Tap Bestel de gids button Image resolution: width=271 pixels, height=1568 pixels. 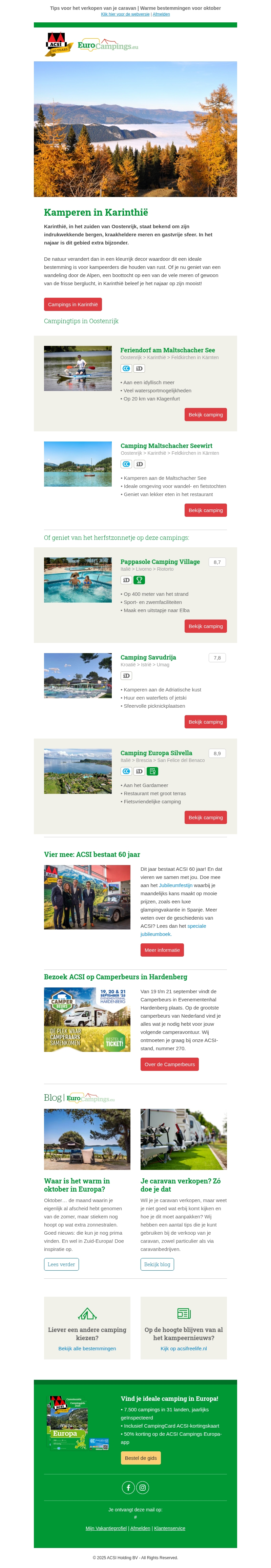pos(140,1458)
